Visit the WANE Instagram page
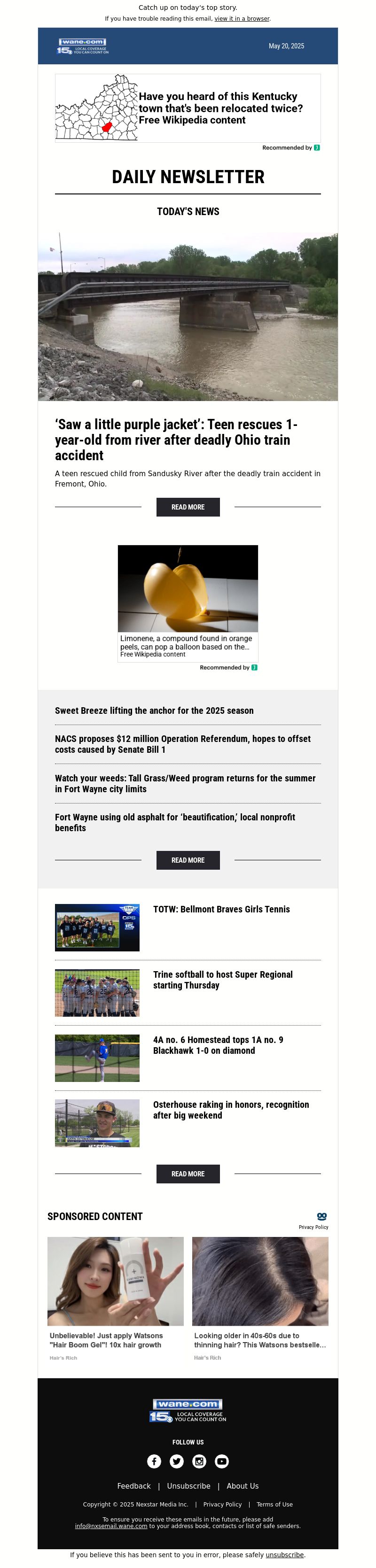 click(199, 1461)
